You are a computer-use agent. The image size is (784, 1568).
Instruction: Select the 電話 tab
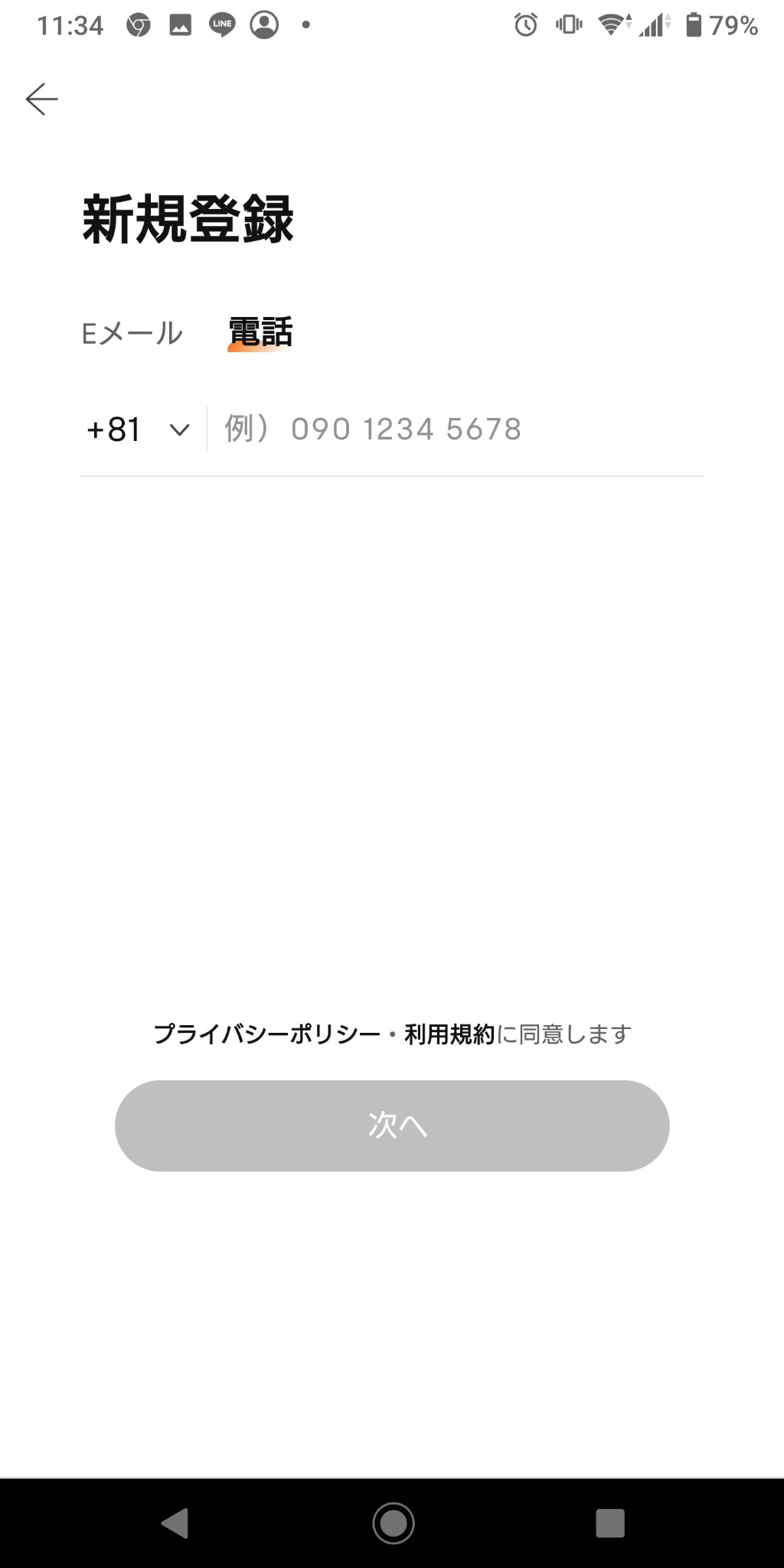pos(260,332)
